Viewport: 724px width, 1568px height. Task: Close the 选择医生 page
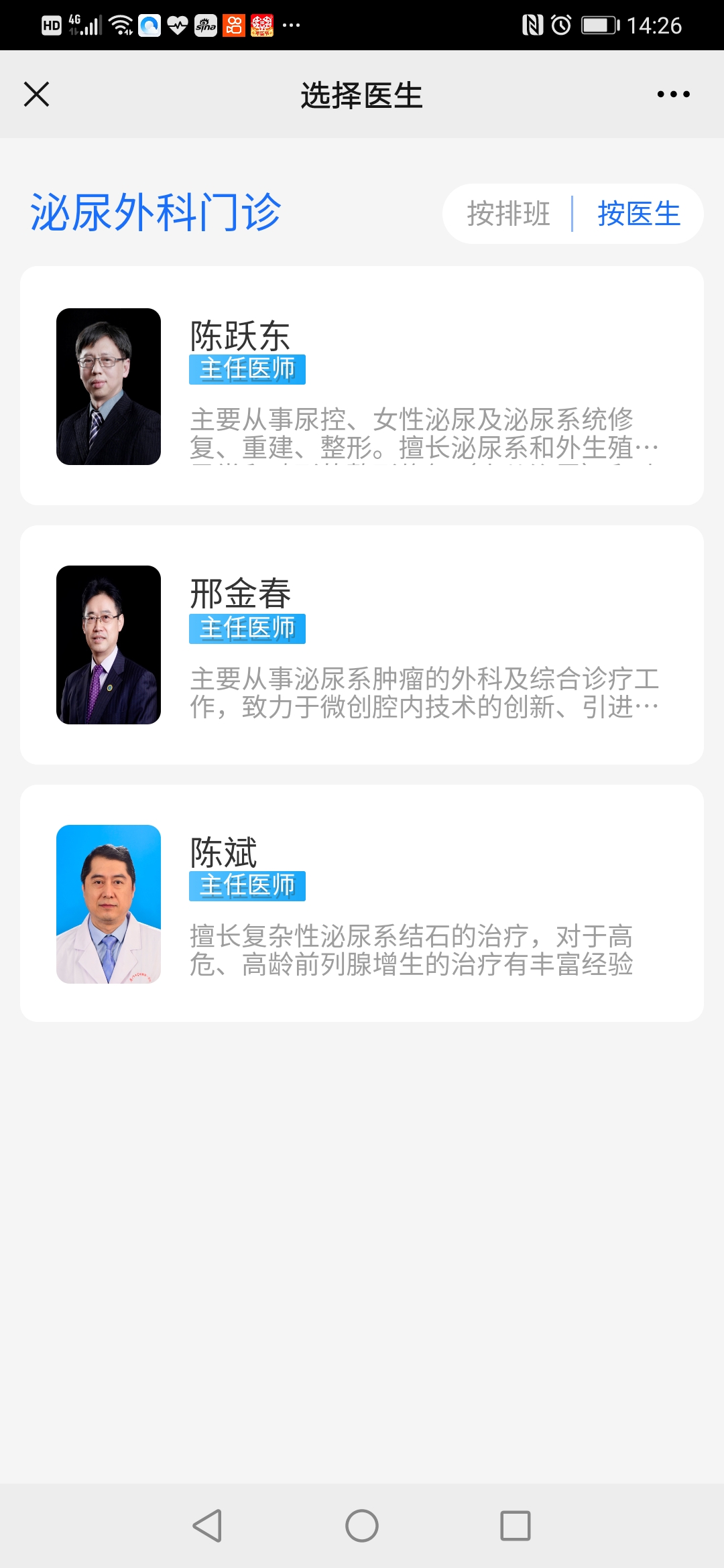(37, 94)
